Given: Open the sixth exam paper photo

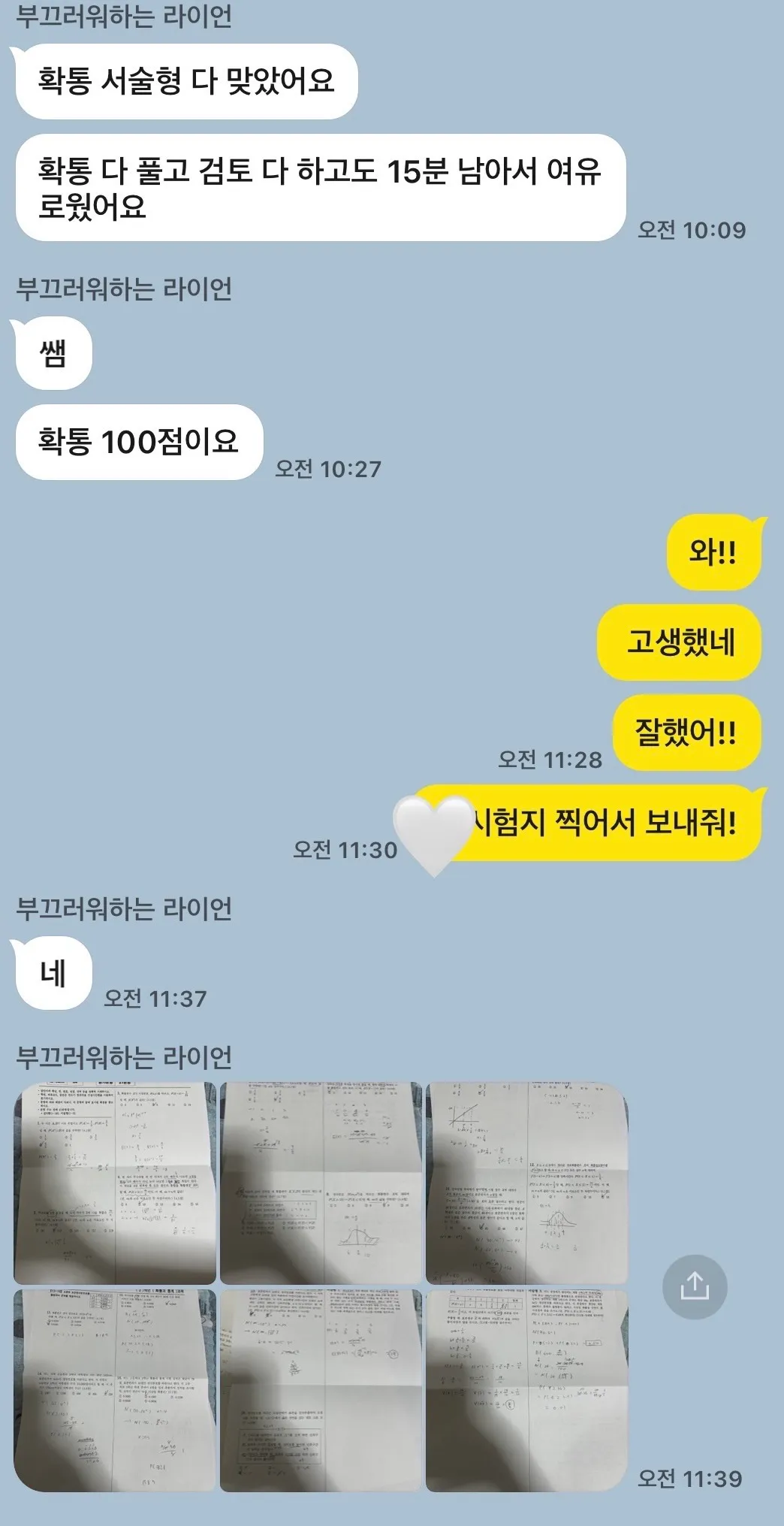Looking at the screenshot, I should pos(526,1390).
